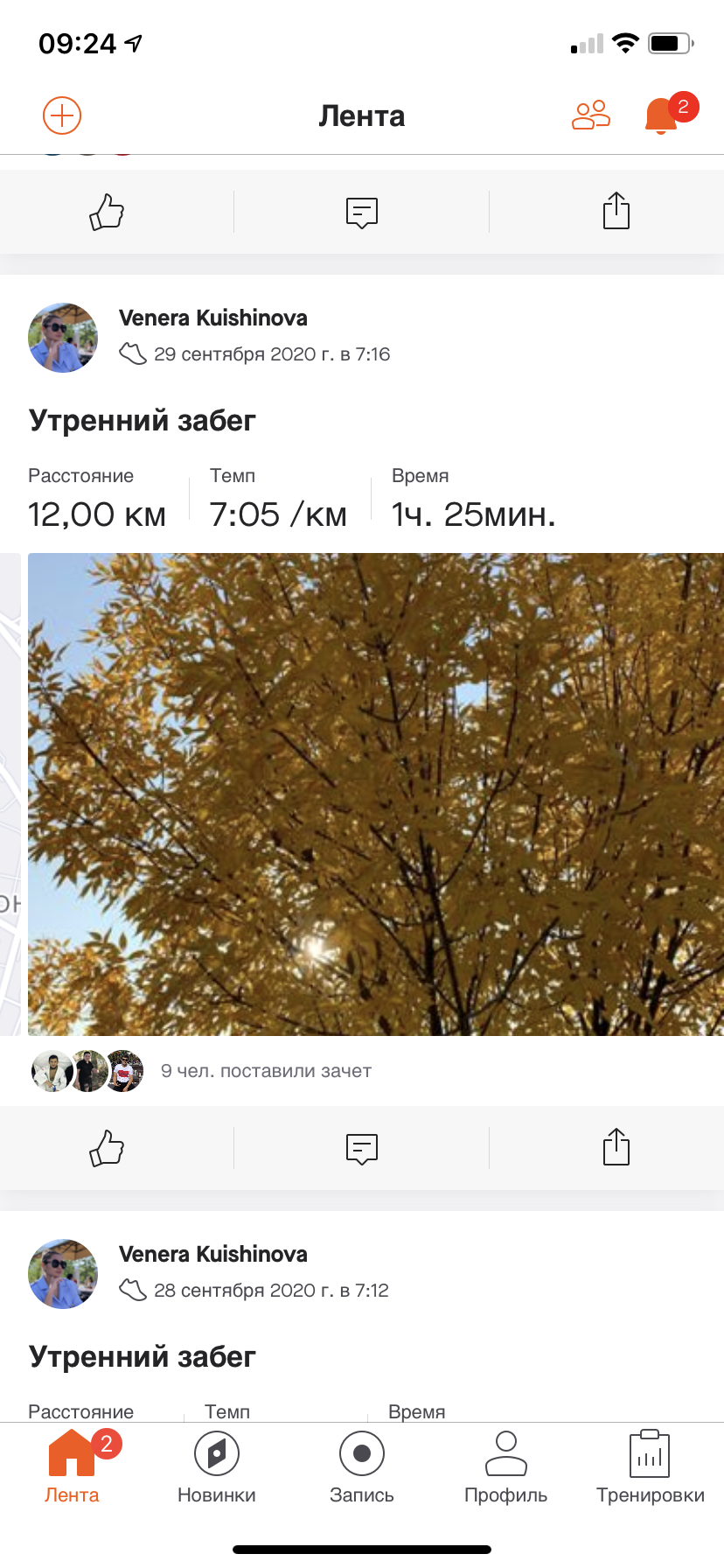Select the Лента tab
Screen dimensions: 724x1568
[72, 1468]
